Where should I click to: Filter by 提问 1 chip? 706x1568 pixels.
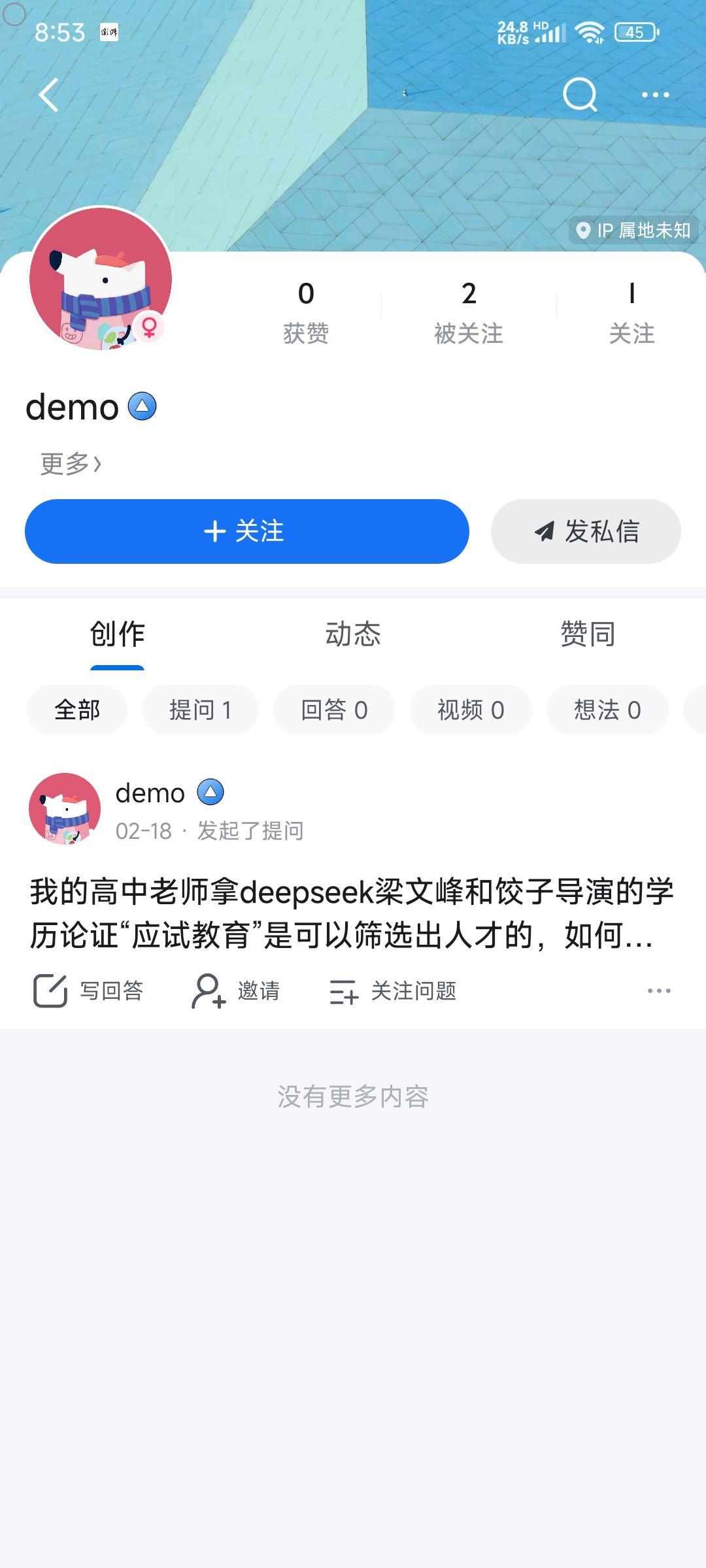(200, 710)
